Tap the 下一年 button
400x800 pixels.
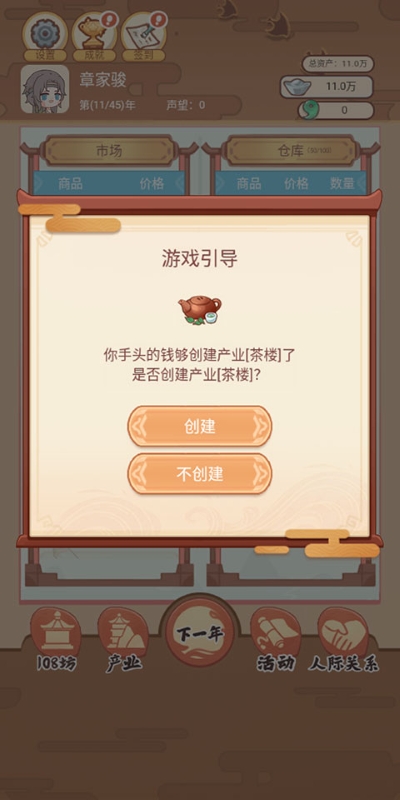[200, 633]
